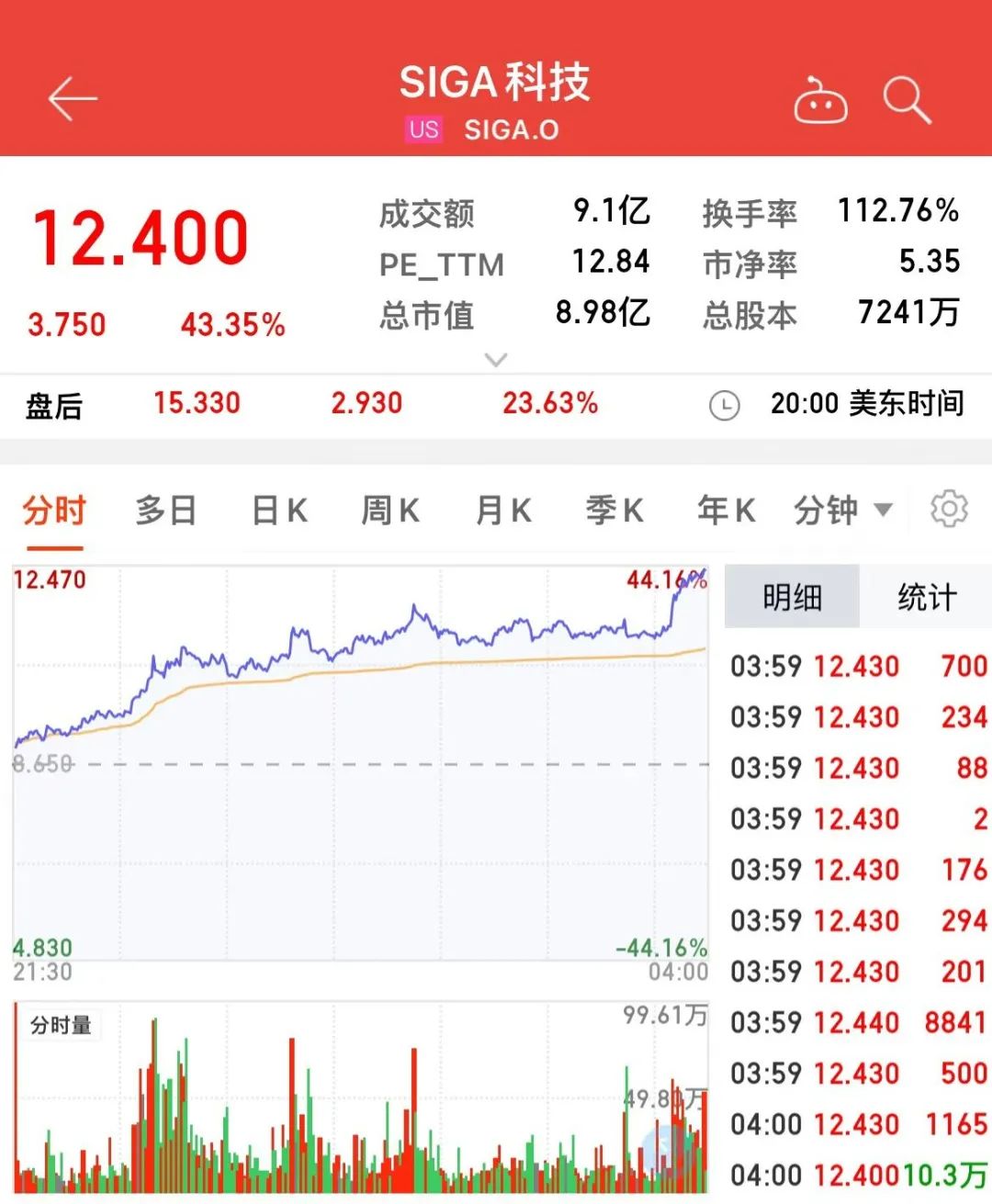Select the US market badge icon
This screenshot has height=1204, width=992.
[423, 129]
